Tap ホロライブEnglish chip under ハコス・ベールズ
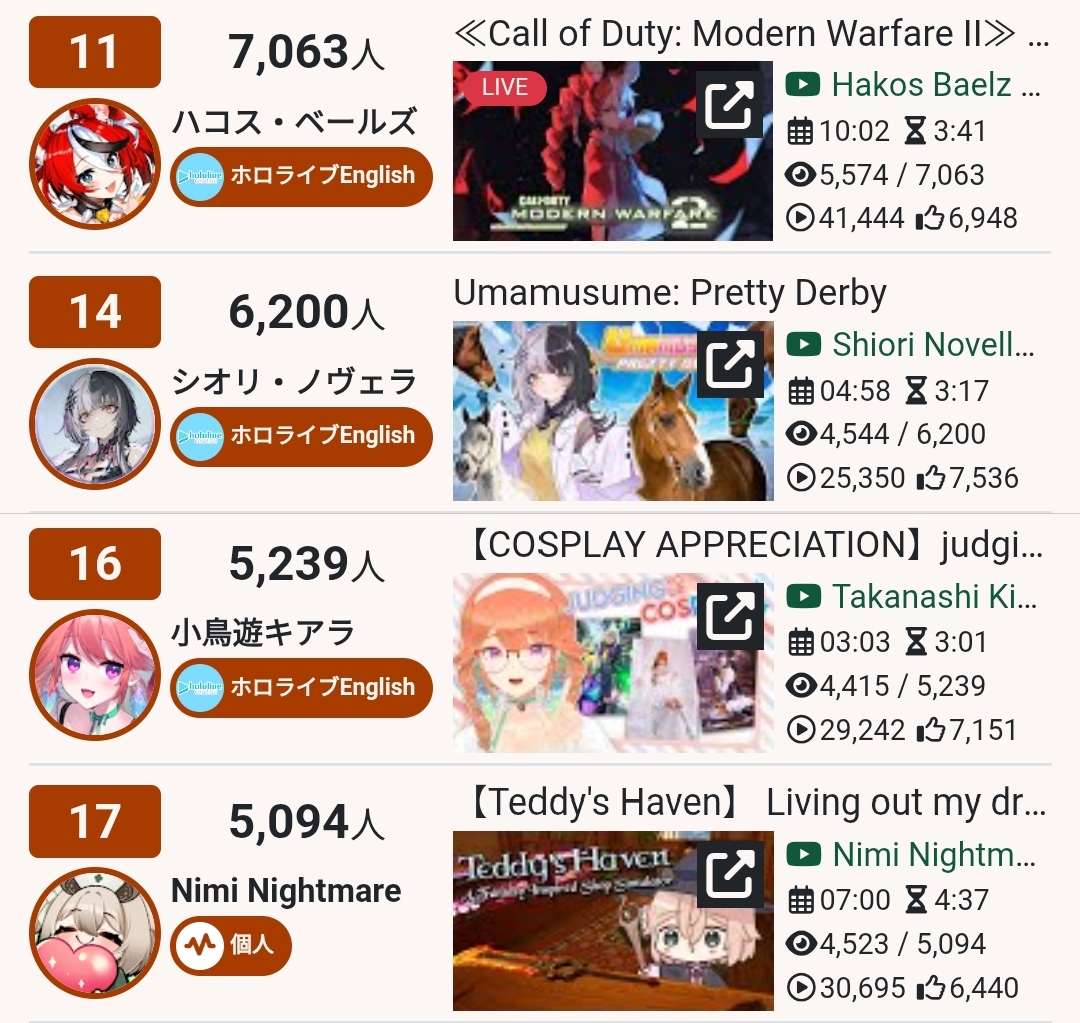 coord(301,177)
